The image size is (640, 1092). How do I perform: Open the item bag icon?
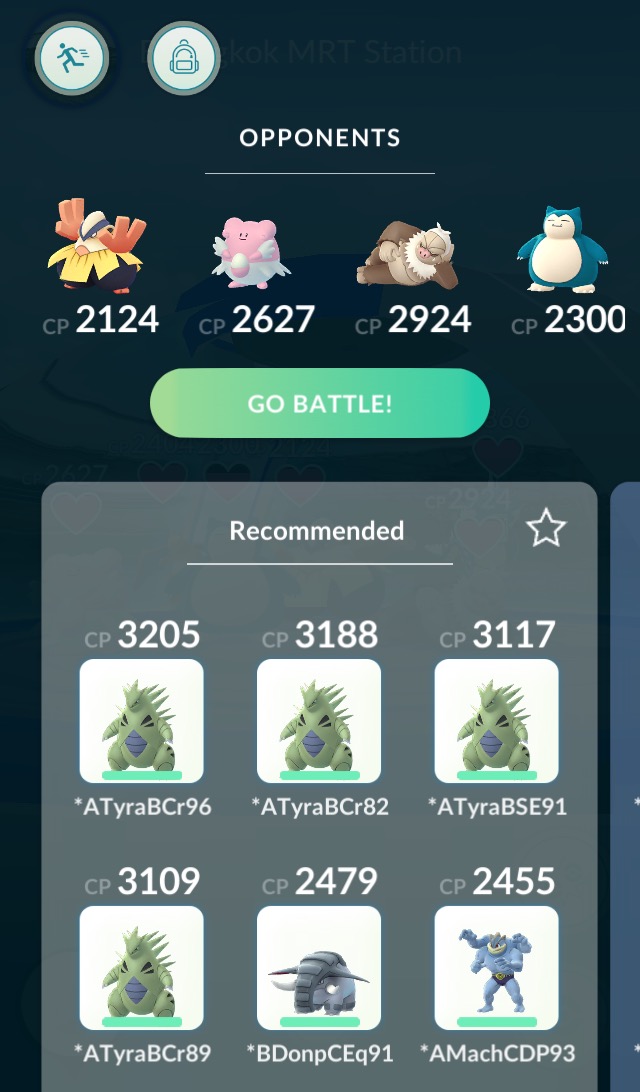184,58
